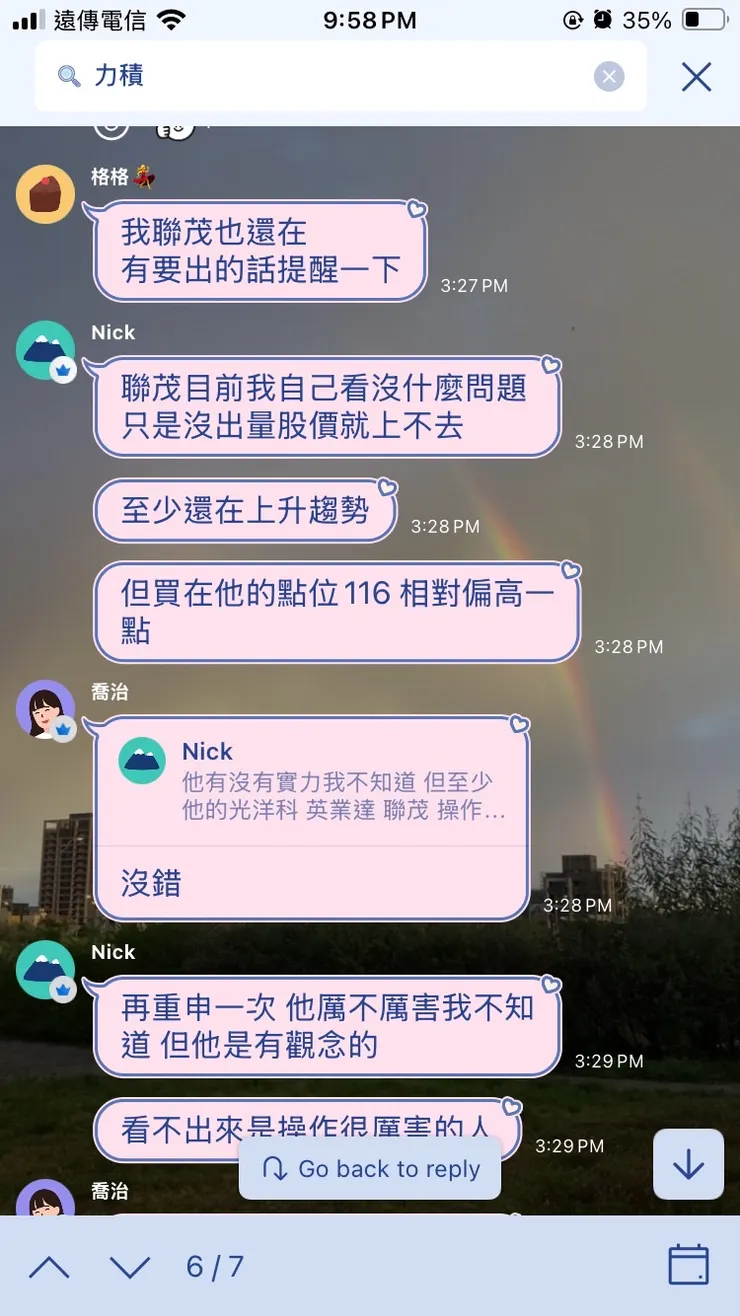Tap 喬治's avatar picture

click(x=44, y=710)
